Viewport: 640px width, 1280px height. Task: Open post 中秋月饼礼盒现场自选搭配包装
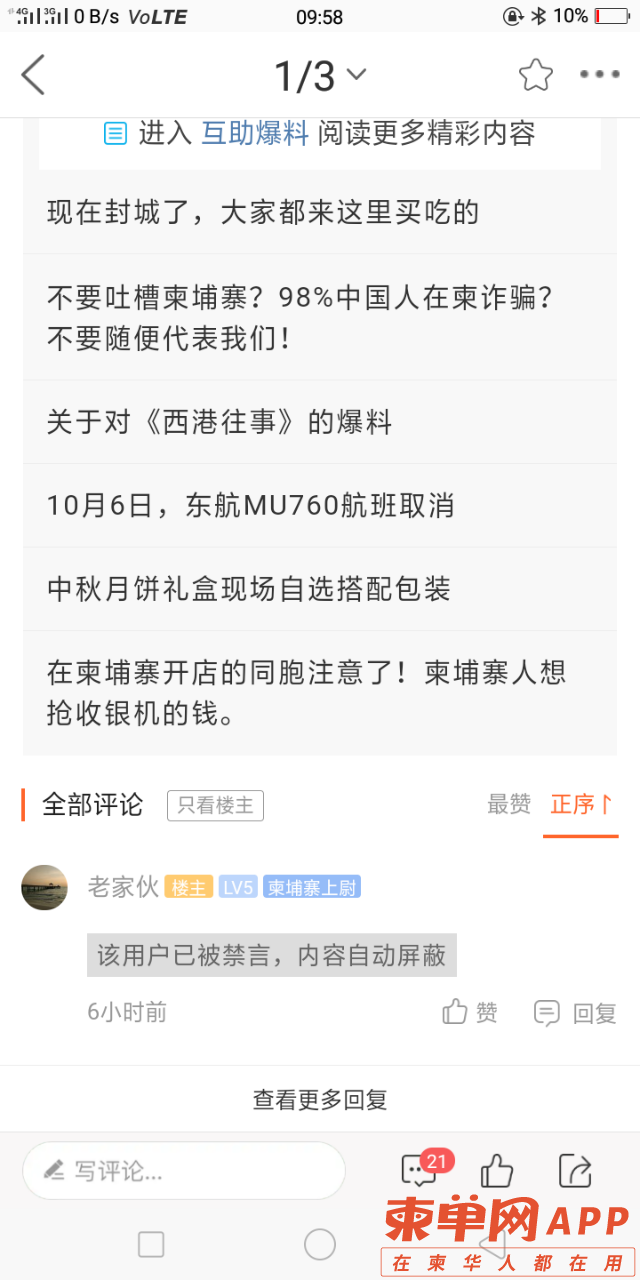click(x=249, y=588)
